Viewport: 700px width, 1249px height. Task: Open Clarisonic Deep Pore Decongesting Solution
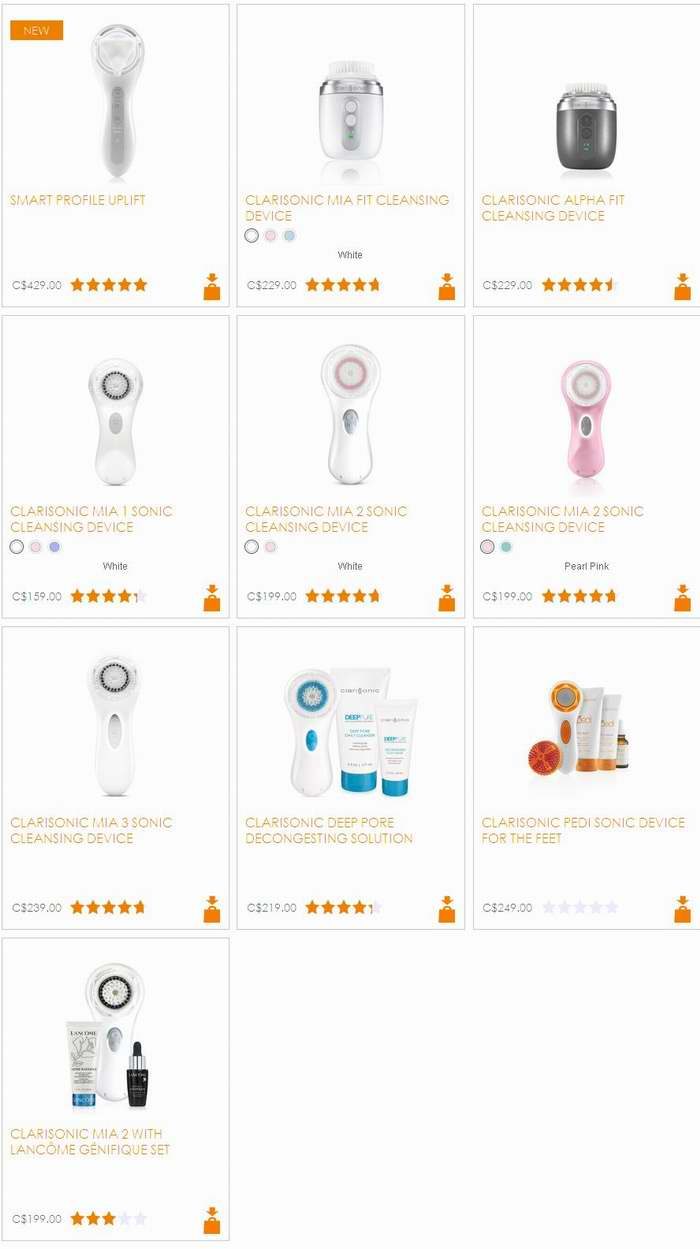(x=329, y=830)
